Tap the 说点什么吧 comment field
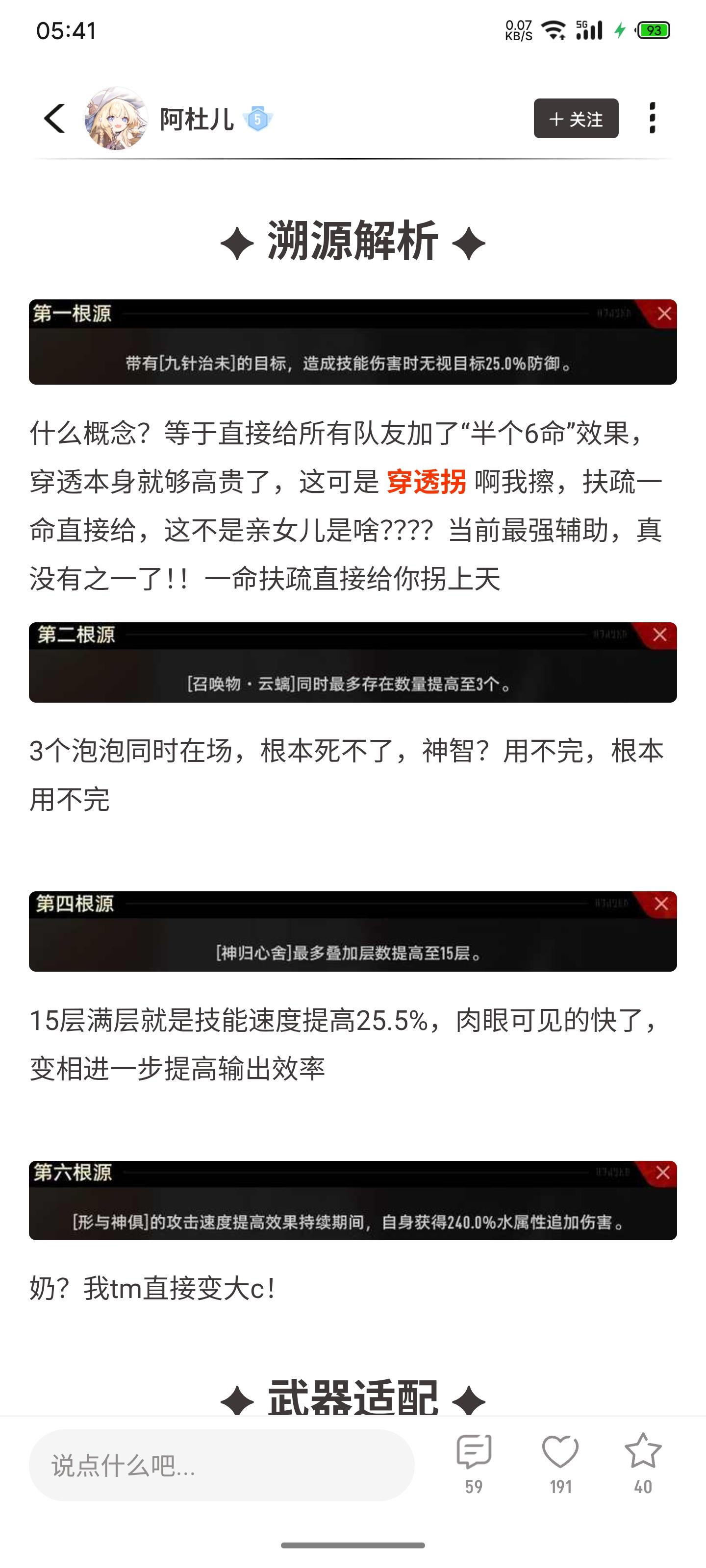706x1568 pixels. coord(221,1465)
